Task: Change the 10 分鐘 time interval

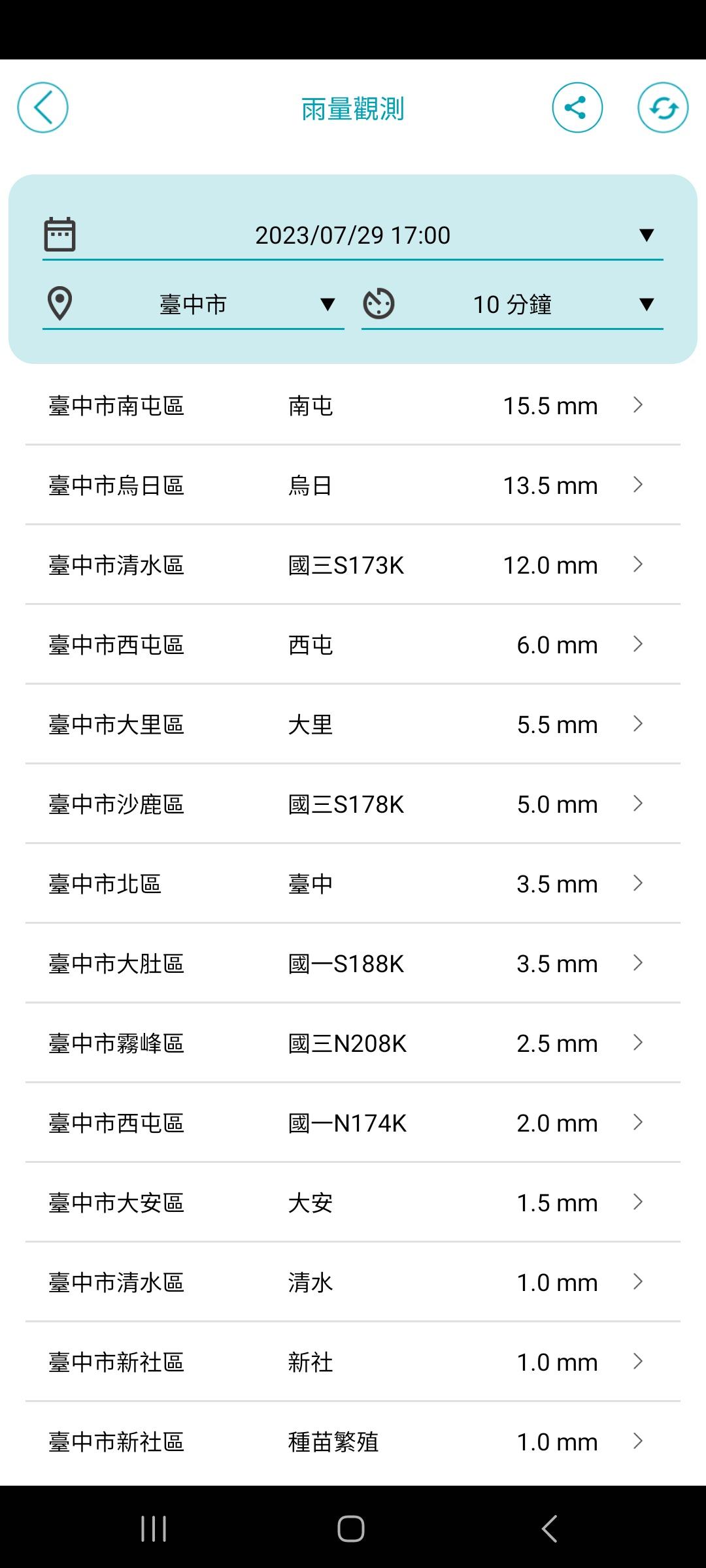Action: 513,304
